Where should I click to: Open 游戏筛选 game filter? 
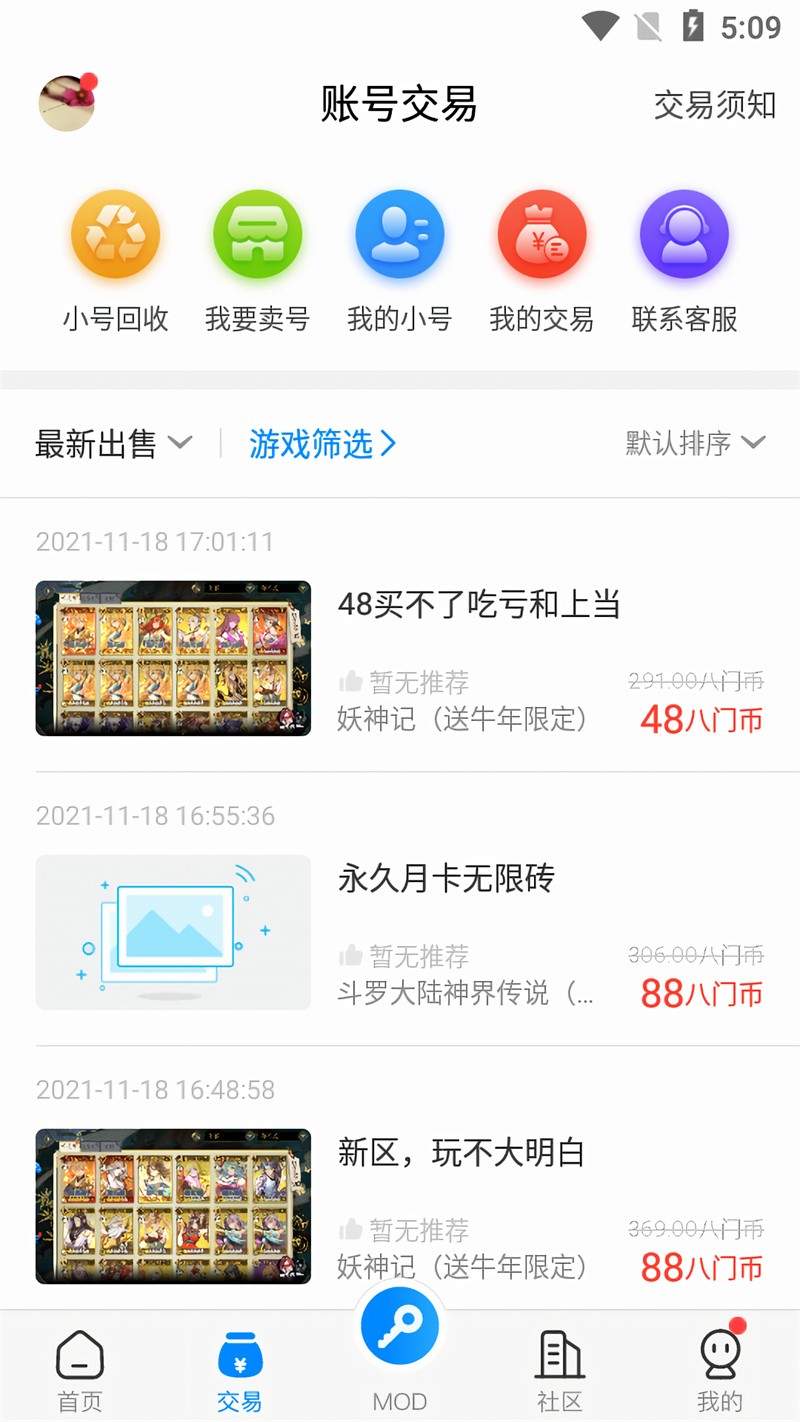pos(322,443)
